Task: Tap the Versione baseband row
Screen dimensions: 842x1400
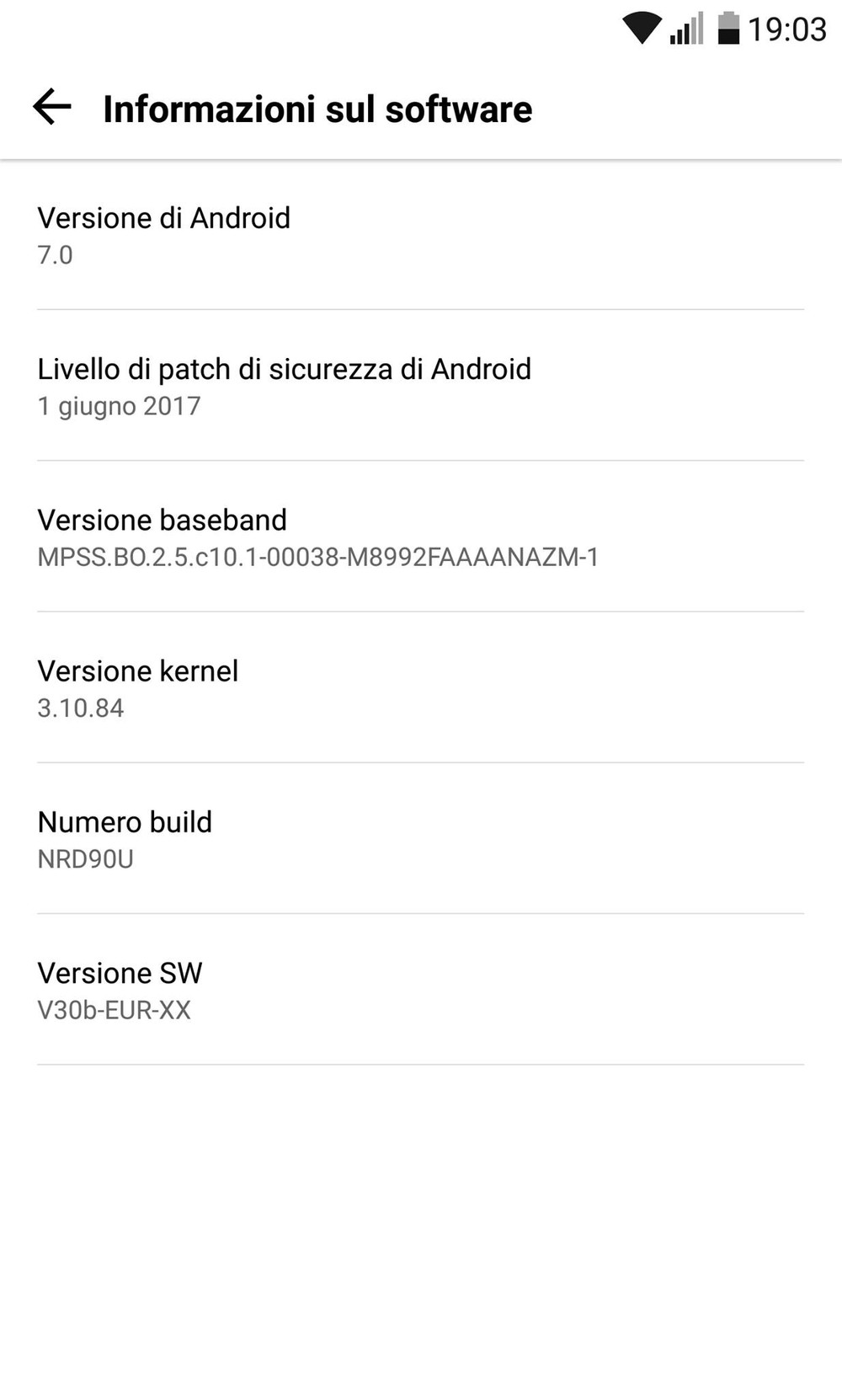Action: [x=421, y=537]
